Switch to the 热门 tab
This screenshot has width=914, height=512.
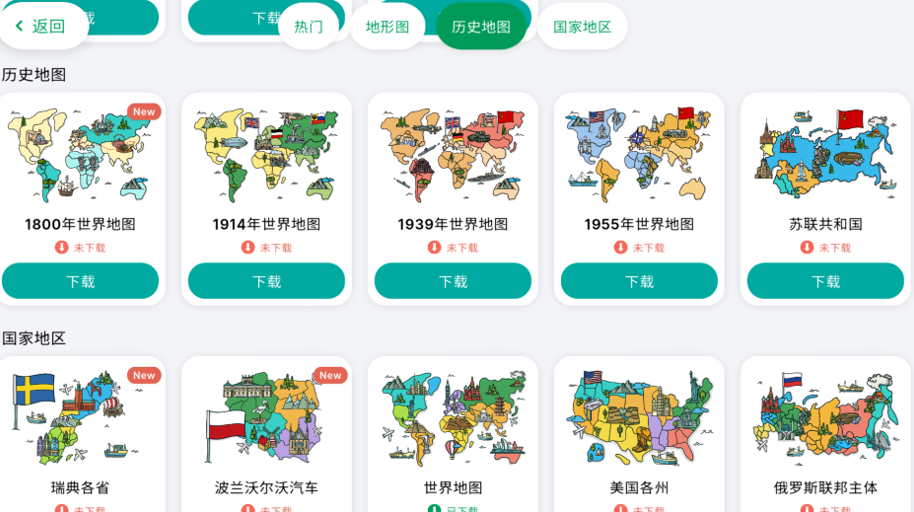pyautogui.click(x=308, y=26)
